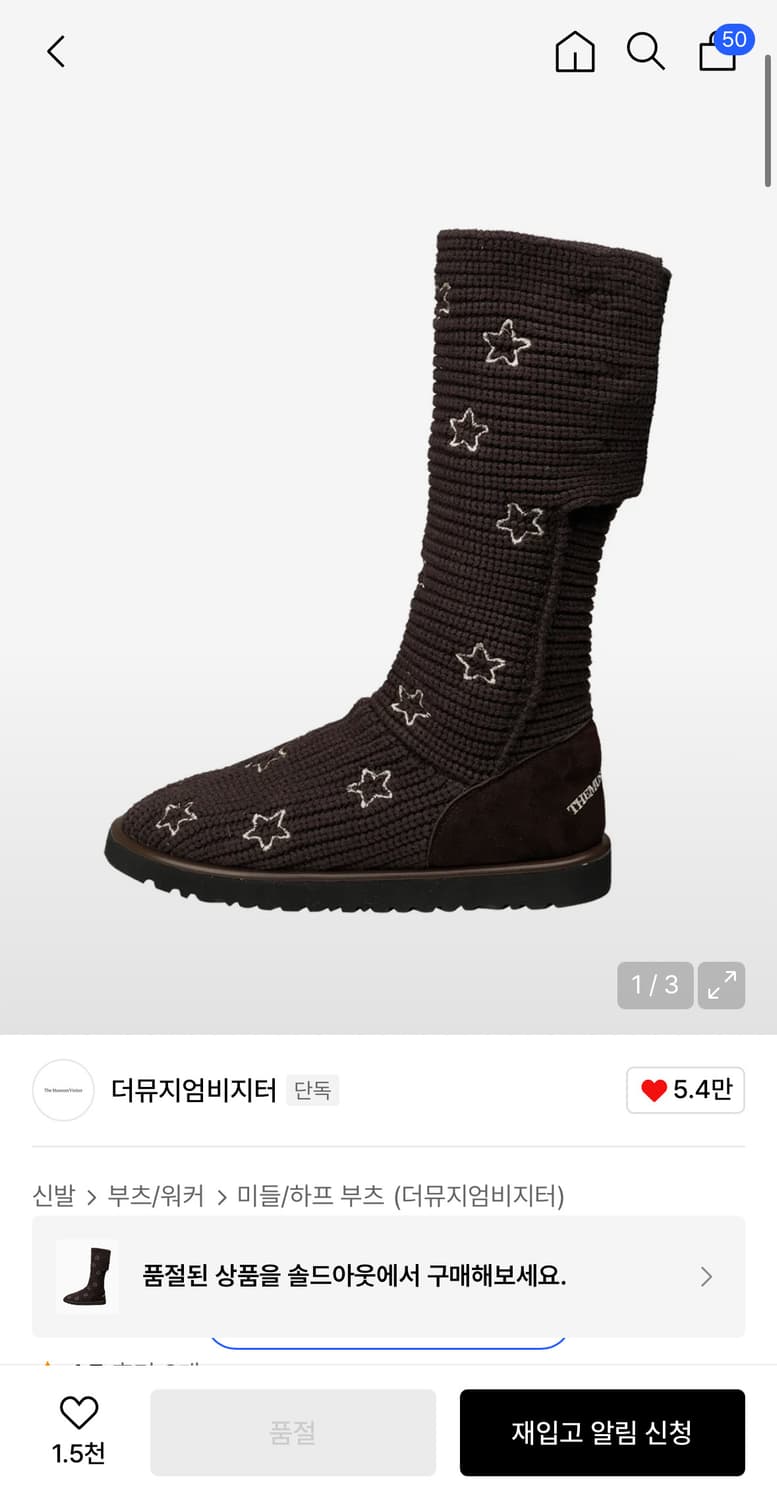Tap the 더뮤지엄비지터 brand logo circle
Viewport: 777px width, 1500px height.
click(x=62, y=1090)
